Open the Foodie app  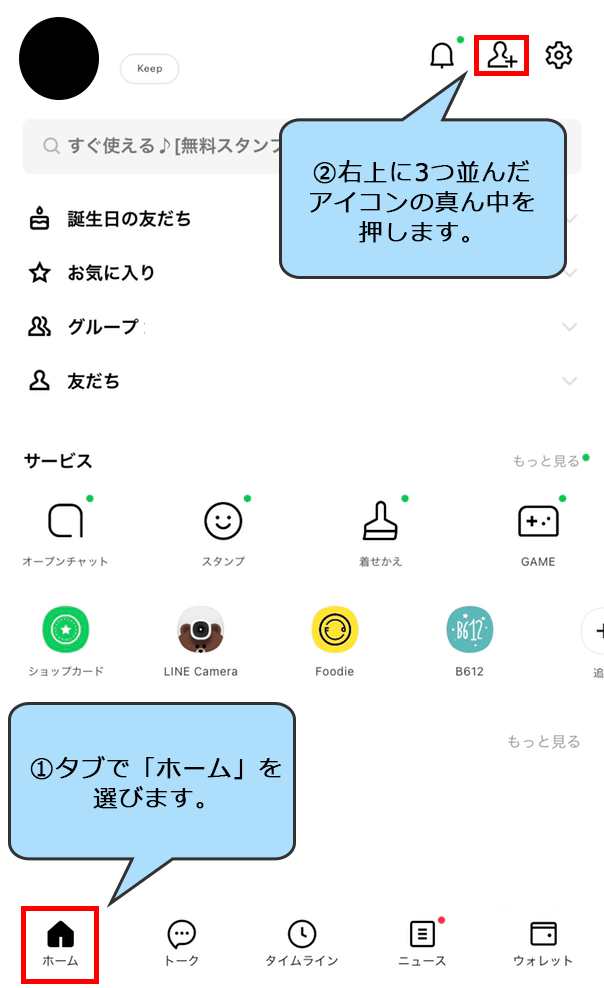(x=334, y=641)
